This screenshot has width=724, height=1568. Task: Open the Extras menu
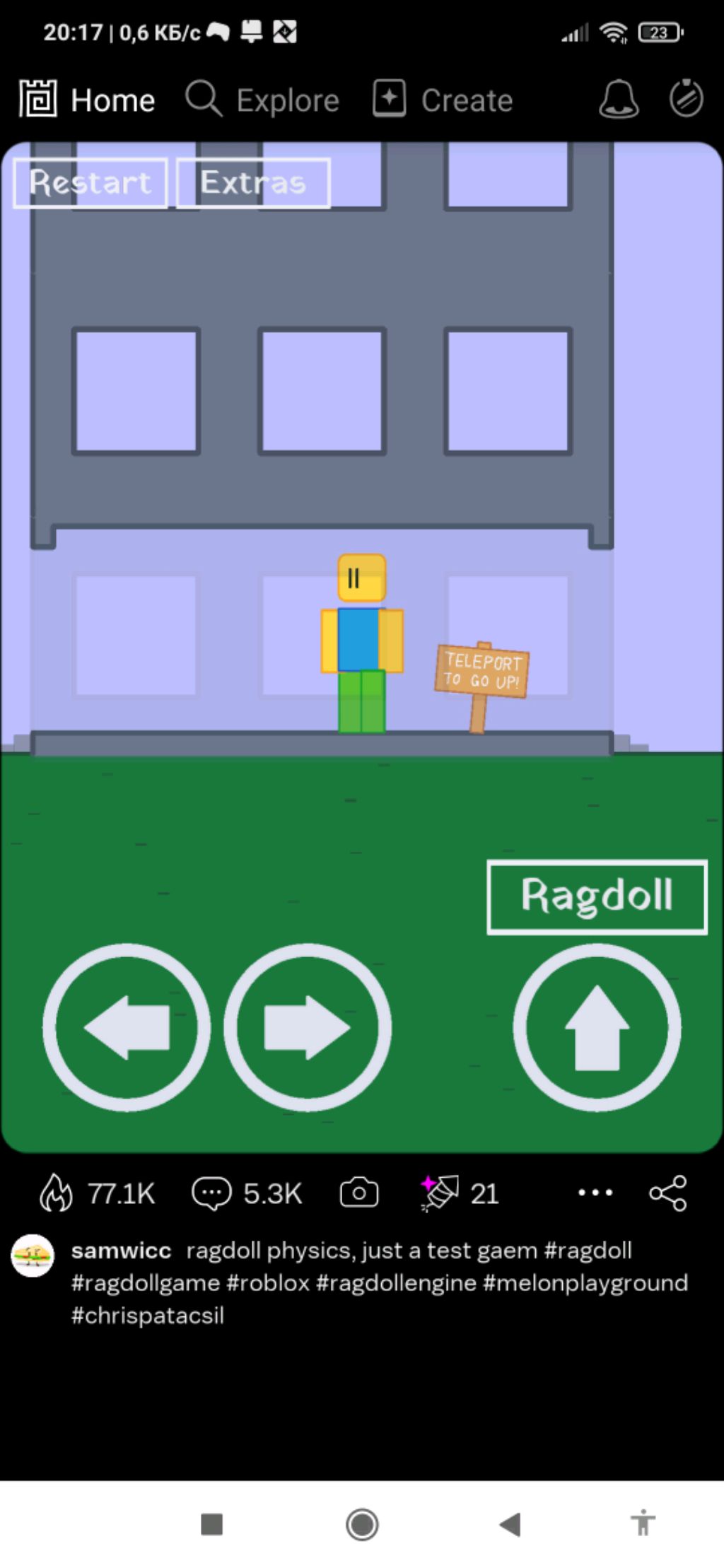[253, 183]
